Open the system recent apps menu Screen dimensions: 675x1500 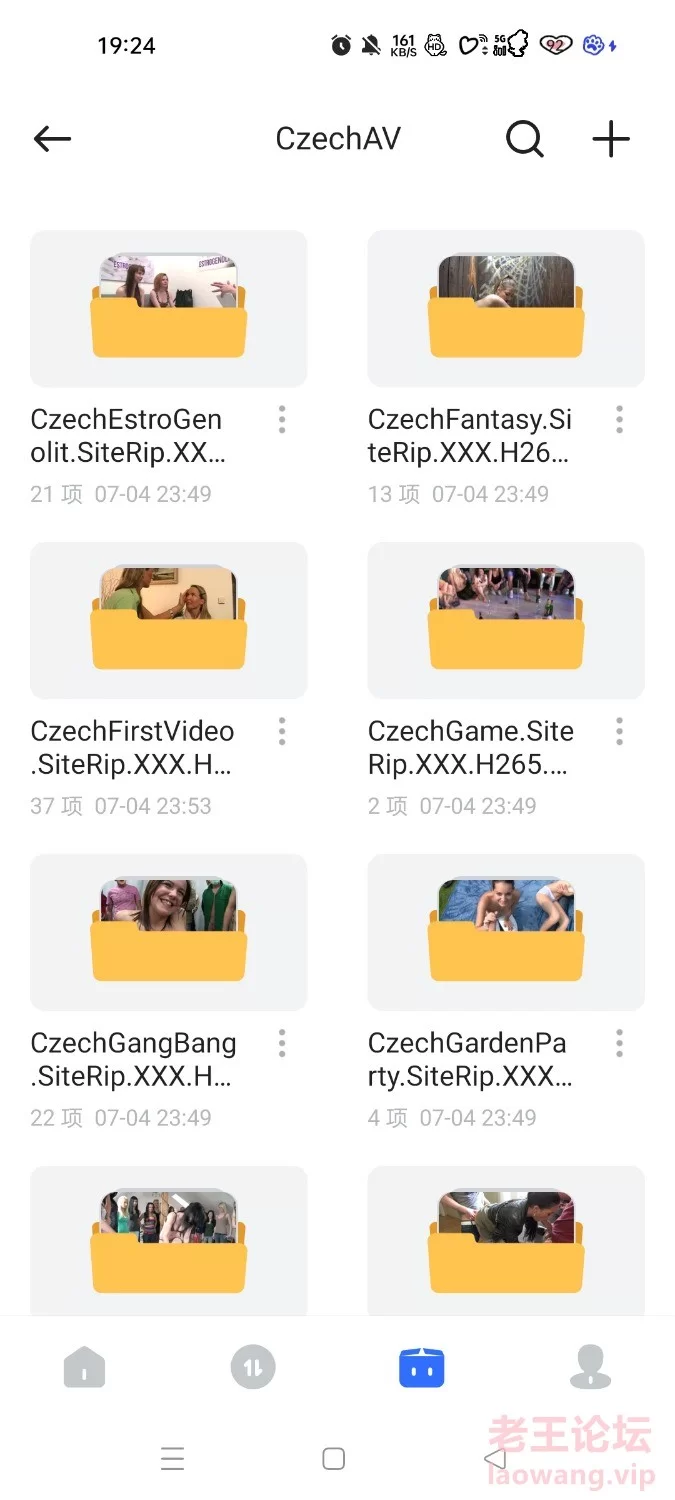(172, 1459)
